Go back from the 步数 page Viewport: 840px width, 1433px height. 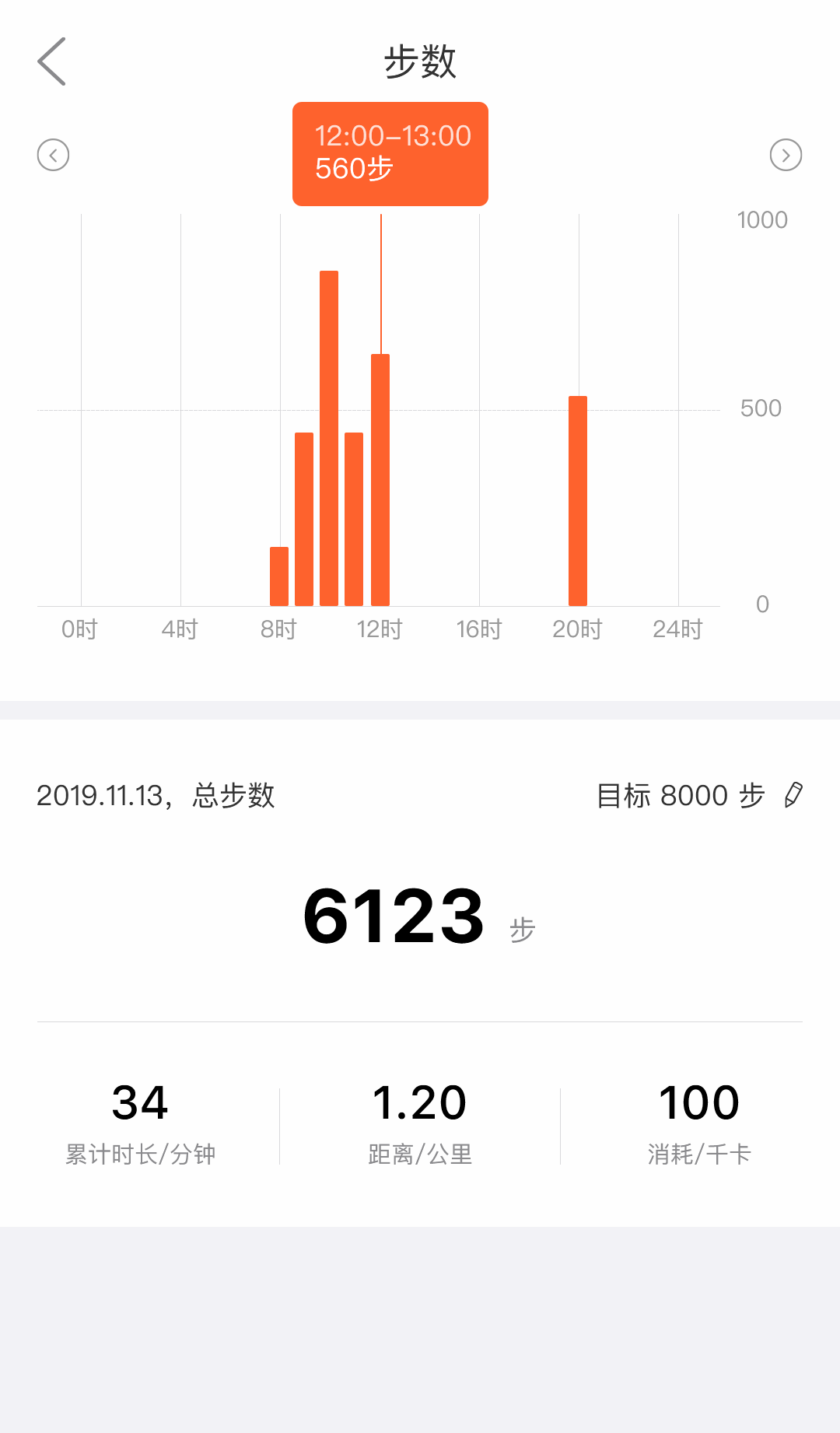[52, 61]
